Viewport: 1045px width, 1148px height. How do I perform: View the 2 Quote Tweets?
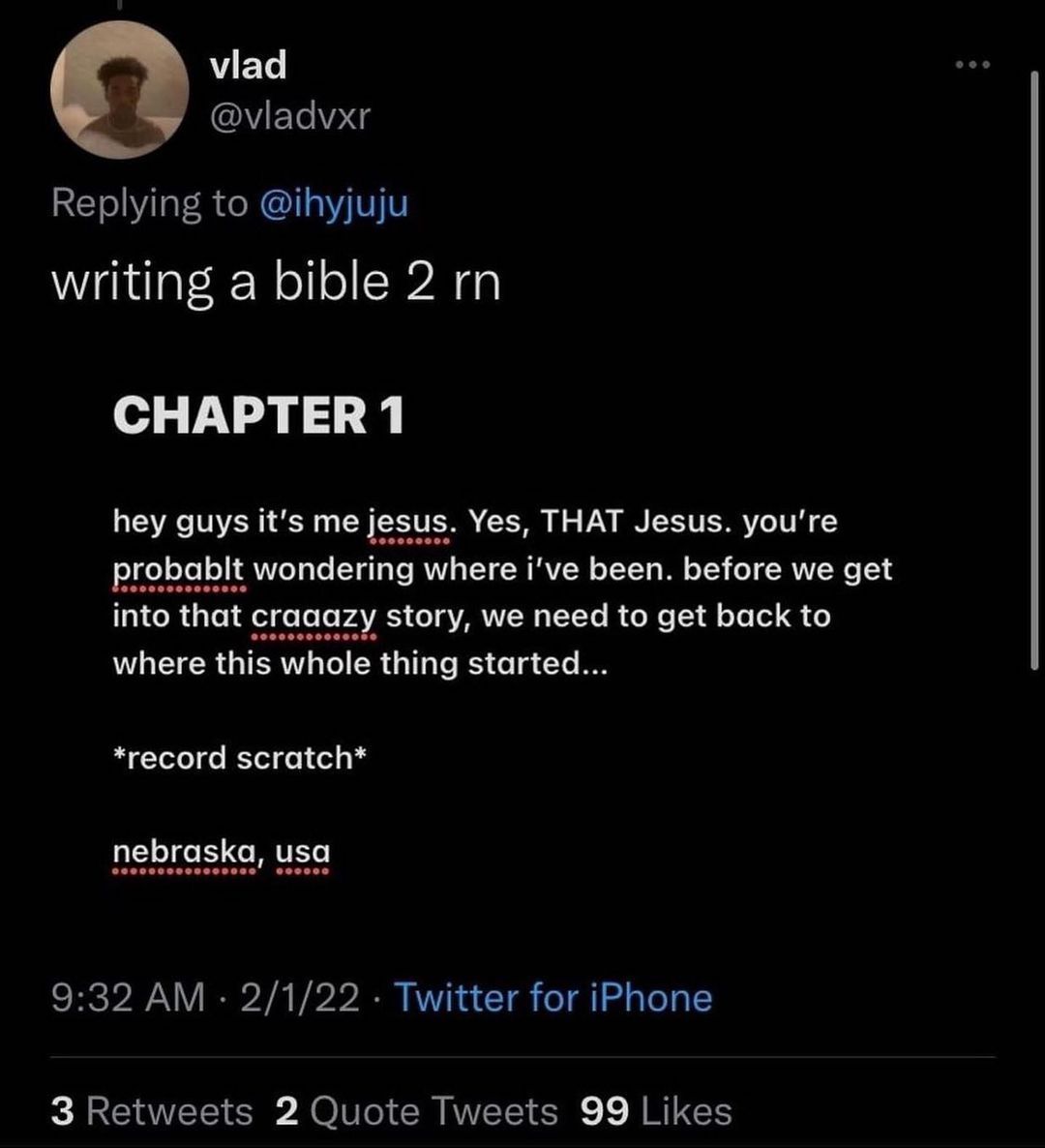416,1111
